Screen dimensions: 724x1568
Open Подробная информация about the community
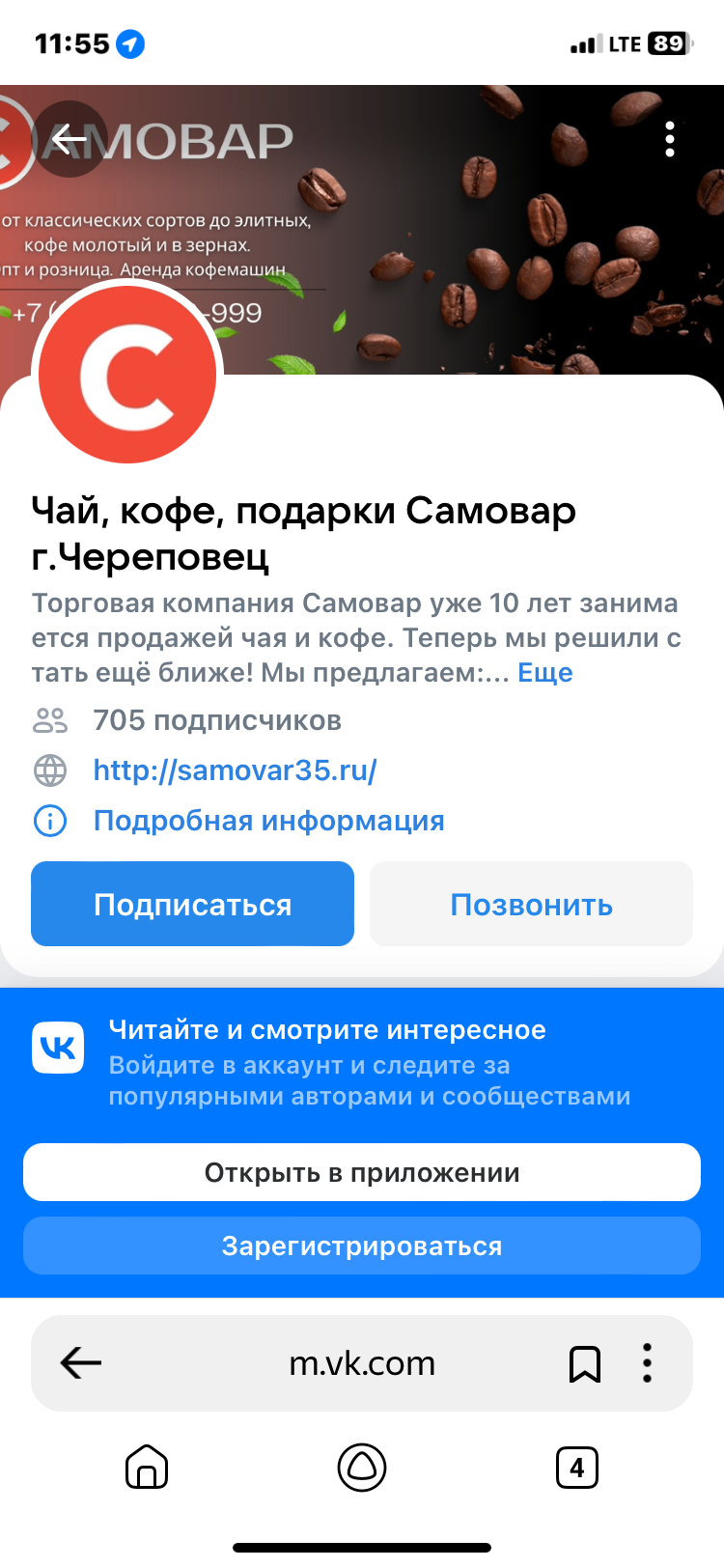pyautogui.click(x=268, y=821)
